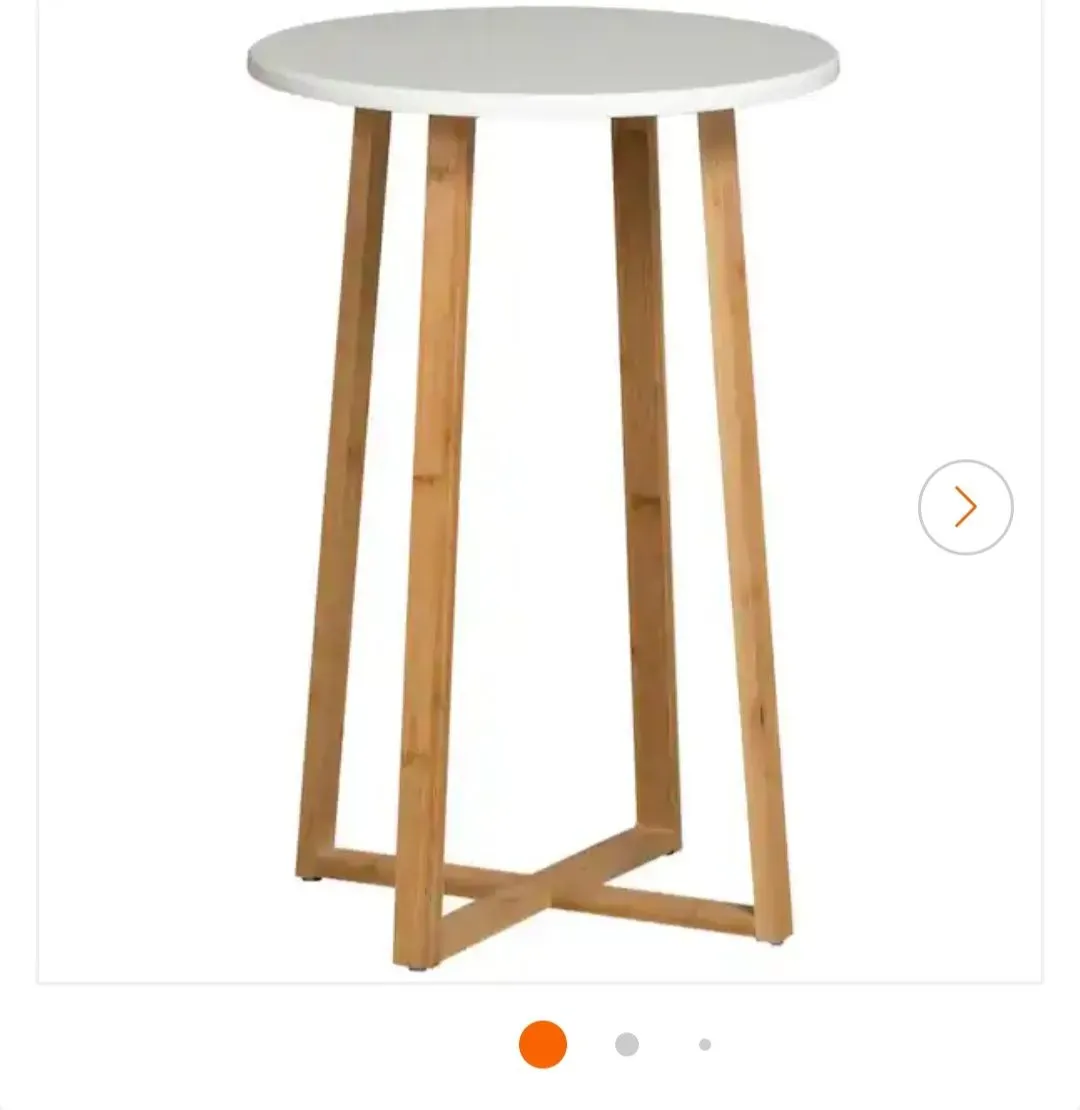Click the round arrow button beside the table
Image resolution: width=1080 pixels, height=1110 pixels.
[x=964, y=507]
